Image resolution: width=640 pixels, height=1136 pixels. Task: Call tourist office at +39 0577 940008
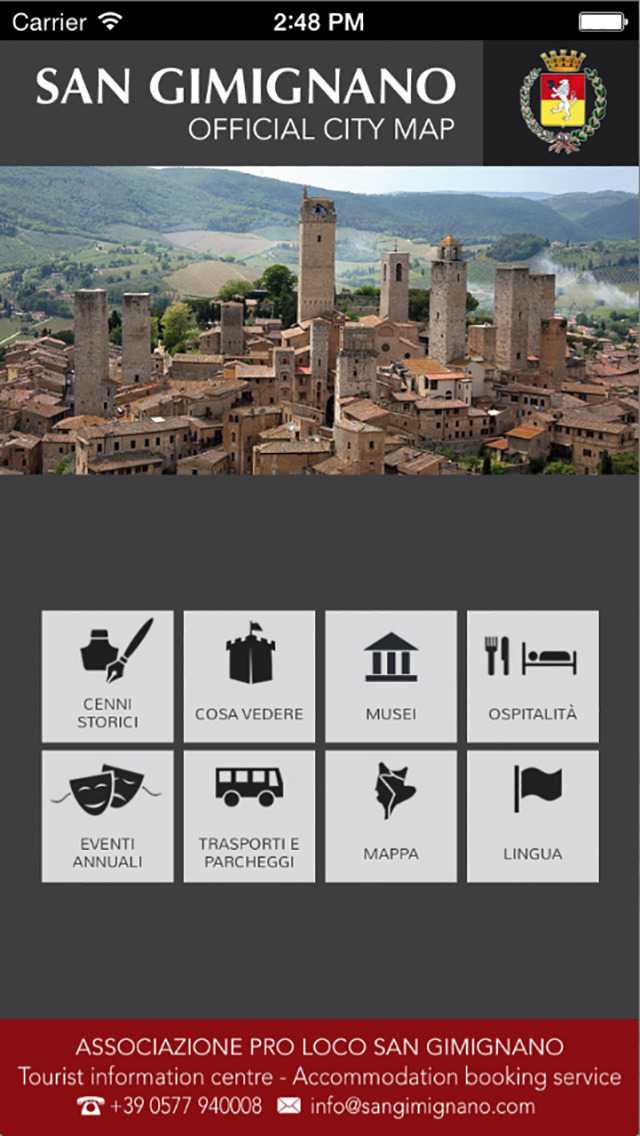click(169, 1106)
